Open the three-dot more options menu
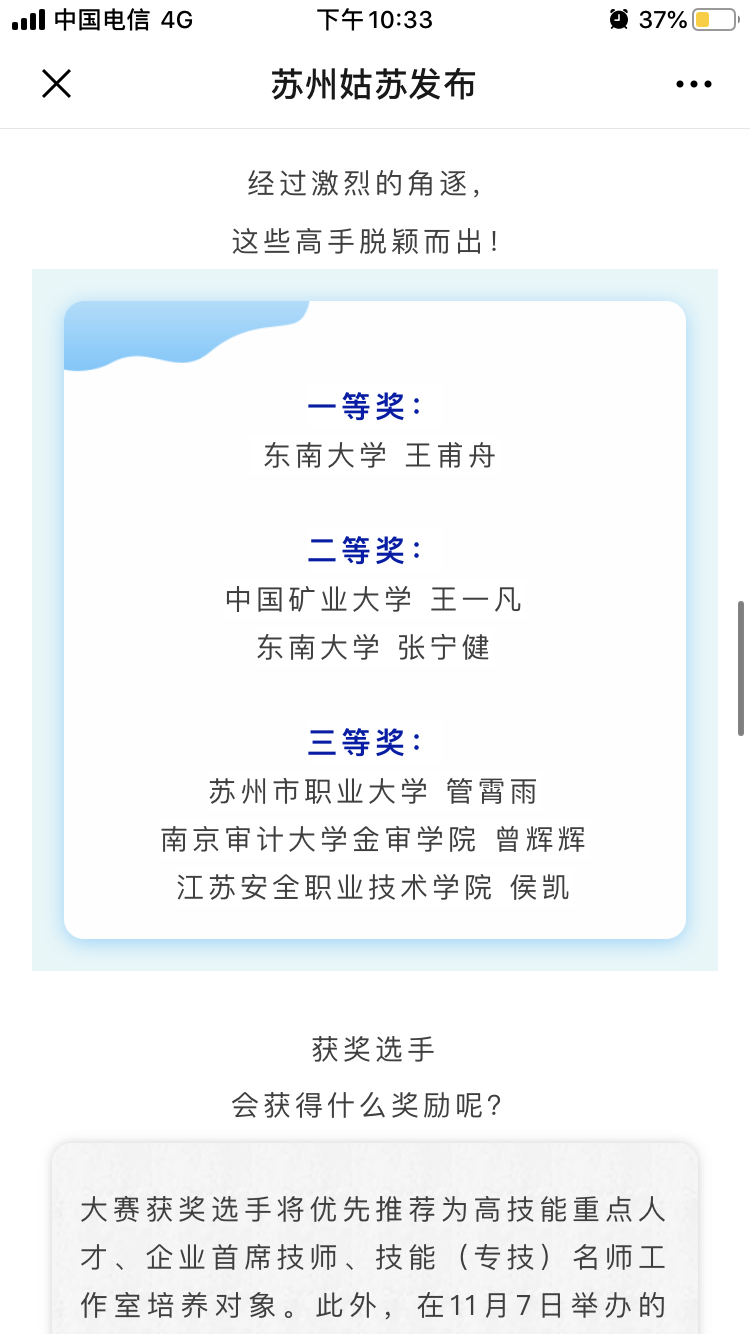The width and height of the screenshot is (750, 1334). (x=694, y=84)
